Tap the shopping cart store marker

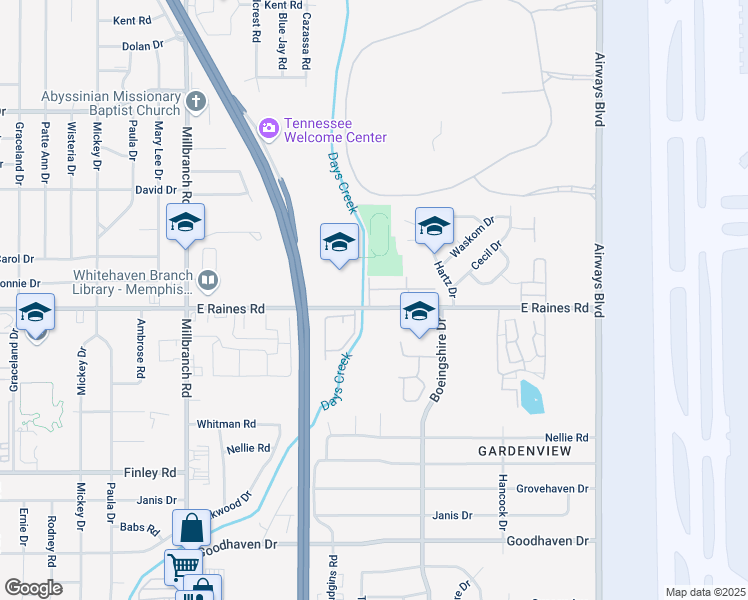183,566
